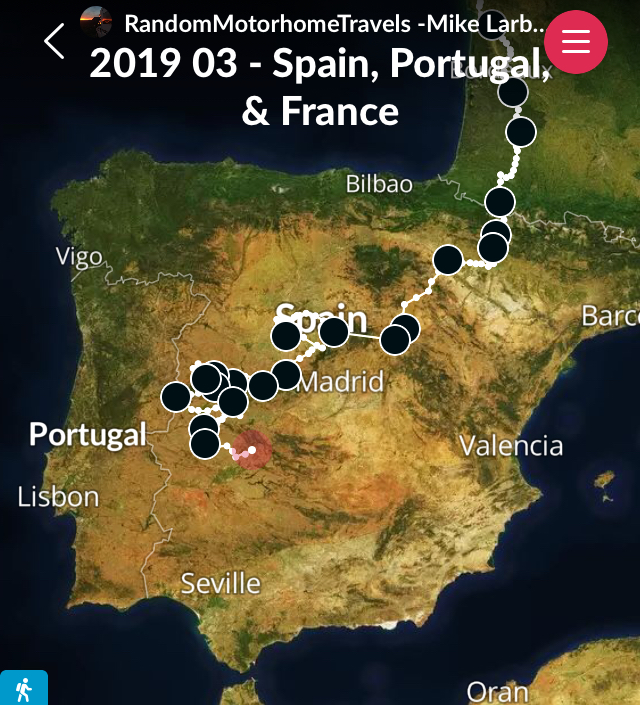Open the red hamburger menu

tap(576, 41)
